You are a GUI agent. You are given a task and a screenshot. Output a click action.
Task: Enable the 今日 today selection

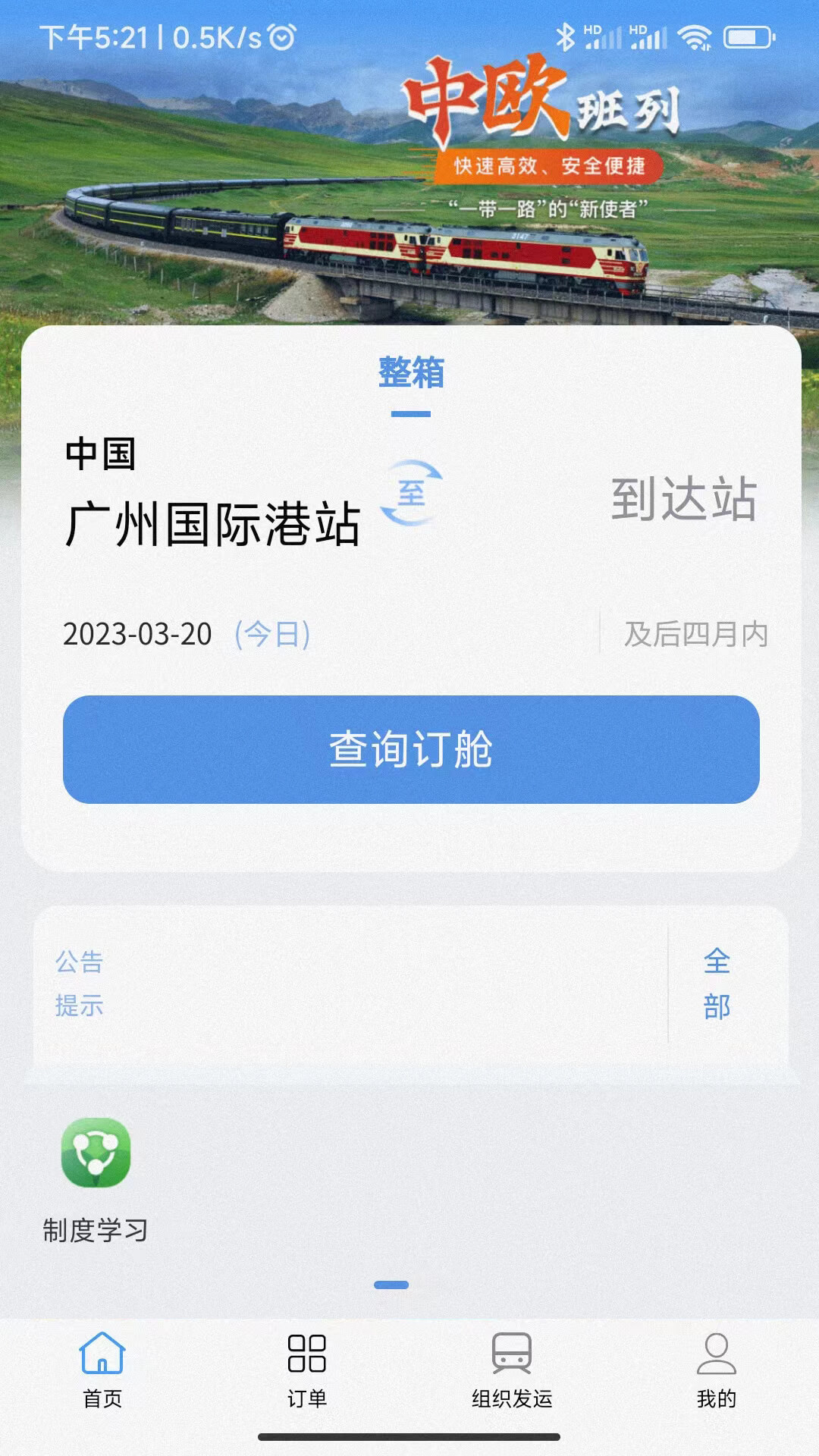pyautogui.click(x=271, y=636)
